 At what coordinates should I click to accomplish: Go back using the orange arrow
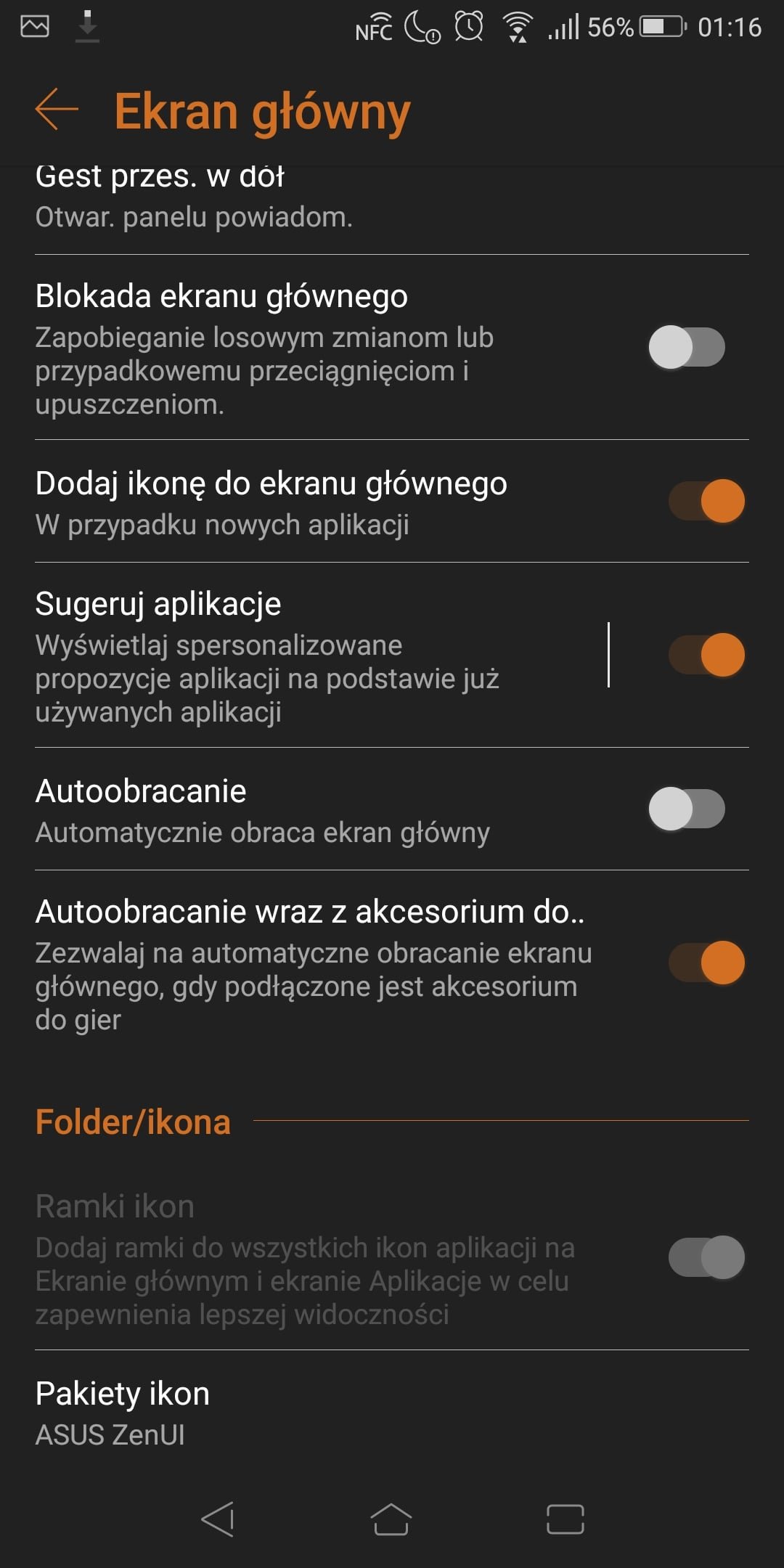pos(57,110)
